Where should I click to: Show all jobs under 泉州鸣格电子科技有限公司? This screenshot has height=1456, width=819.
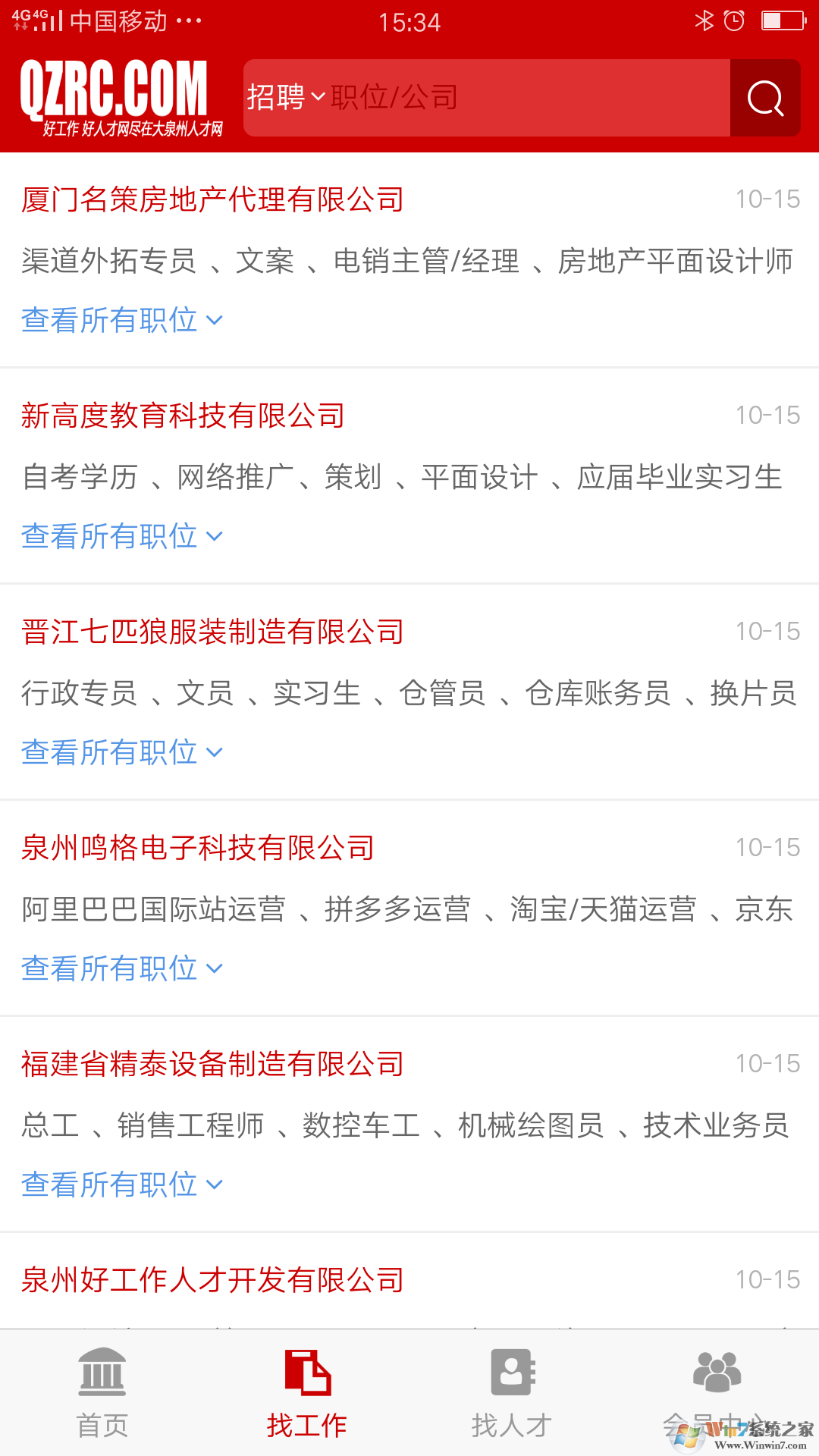[x=121, y=968]
